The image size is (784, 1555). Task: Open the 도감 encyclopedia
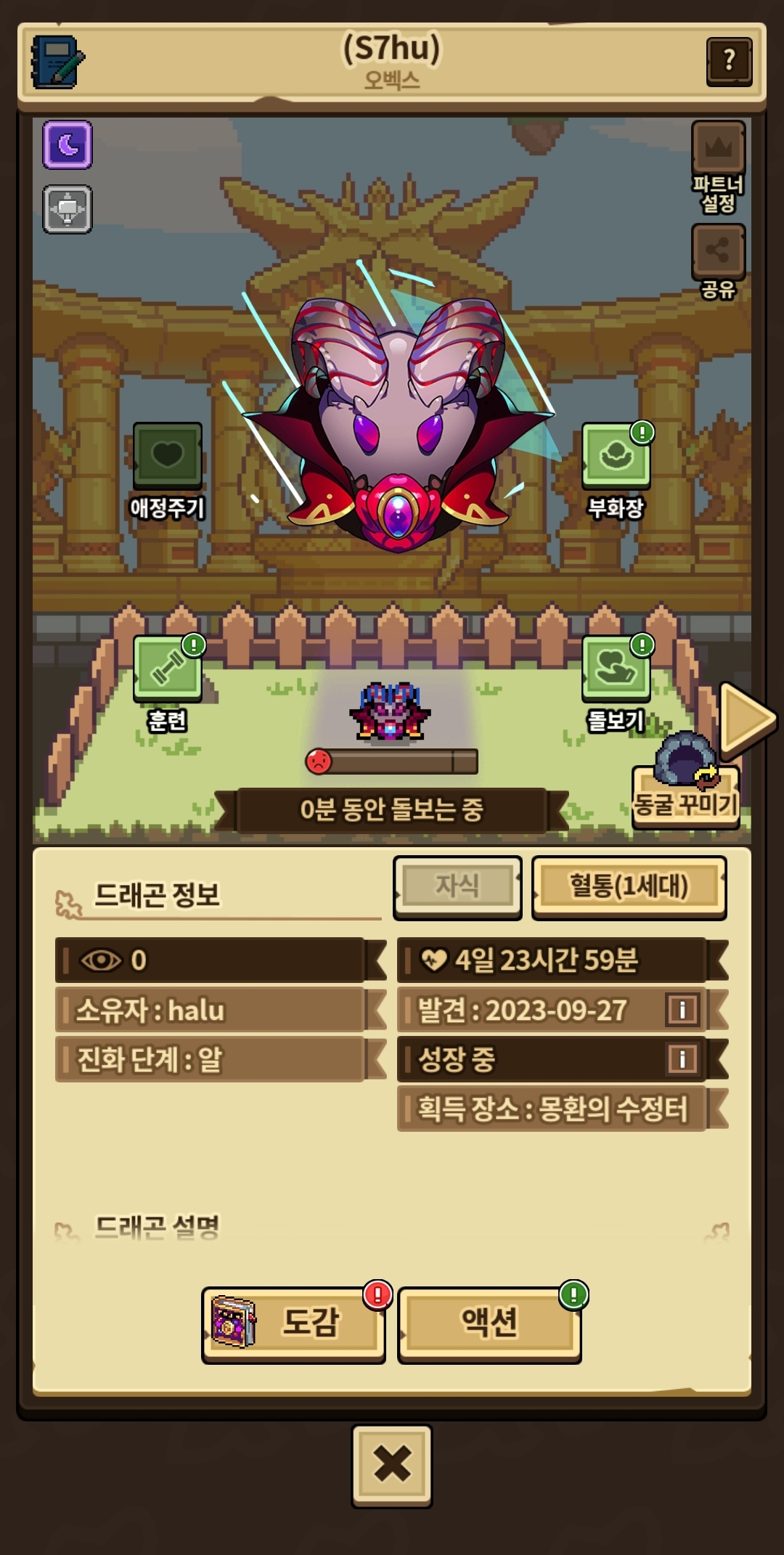coord(294,1325)
